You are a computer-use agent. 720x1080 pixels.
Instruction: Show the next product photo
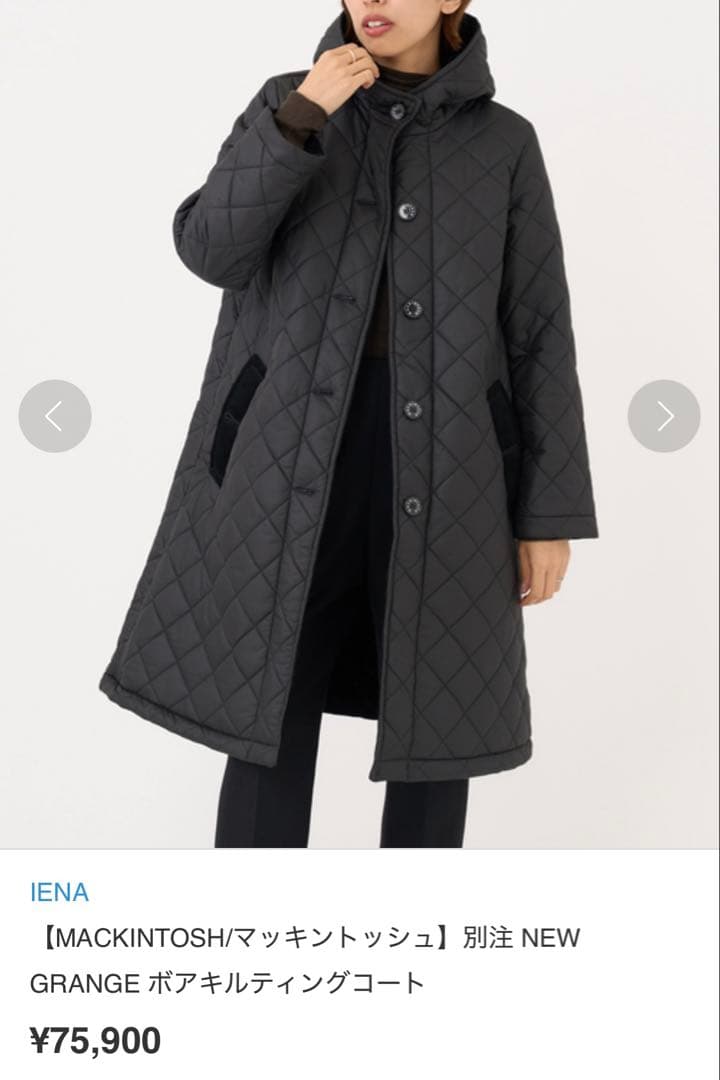click(664, 416)
